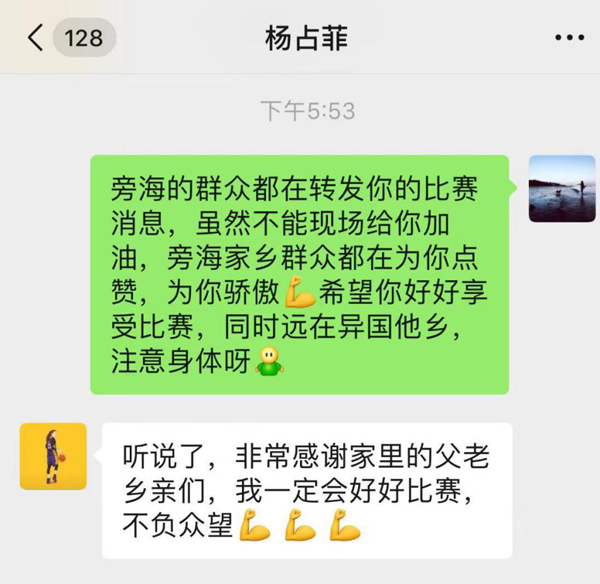600x584 pixels.
Task: Open the chat's three-dot menu
Action: (x=568, y=38)
